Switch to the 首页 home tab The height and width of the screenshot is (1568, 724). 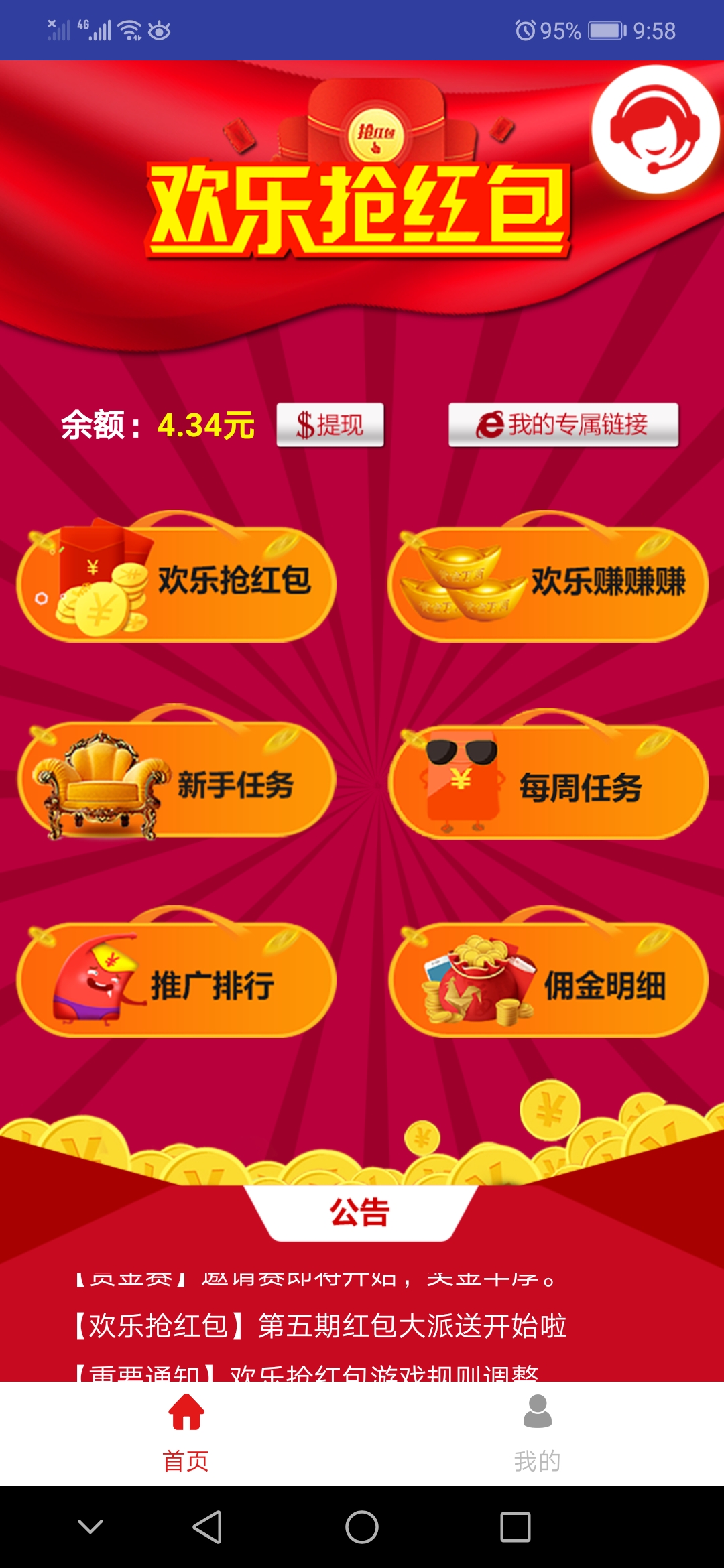tap(186, 1433)
